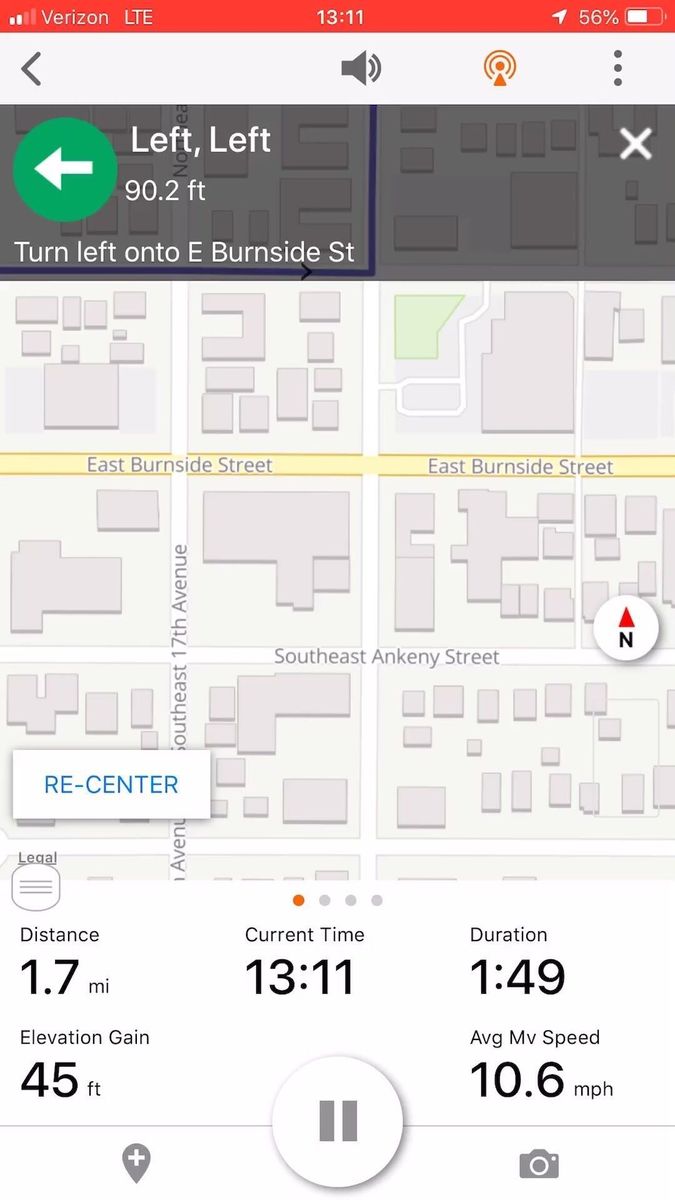The width and height of the screenshot is (675, 1200).
Task: Tap the RE-CENTER button
Action: (x=111, y=785)
